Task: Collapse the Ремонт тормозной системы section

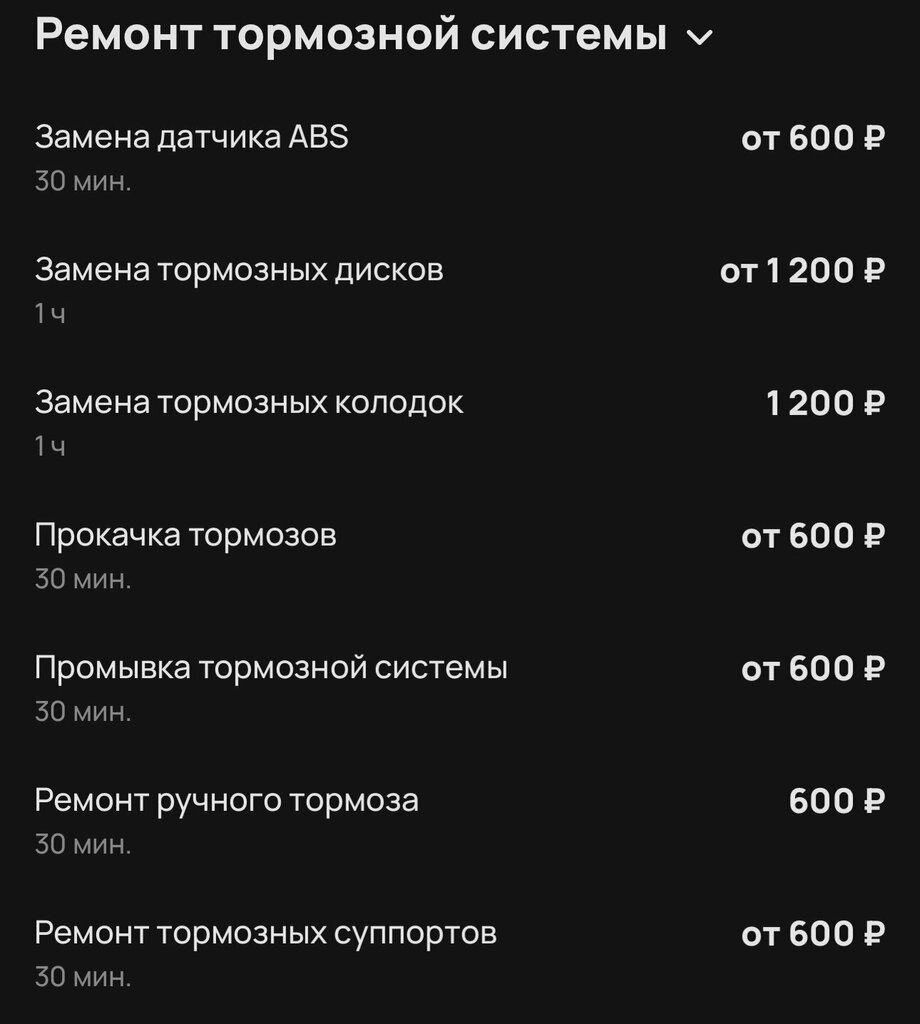Action: (x=699, y=38)
